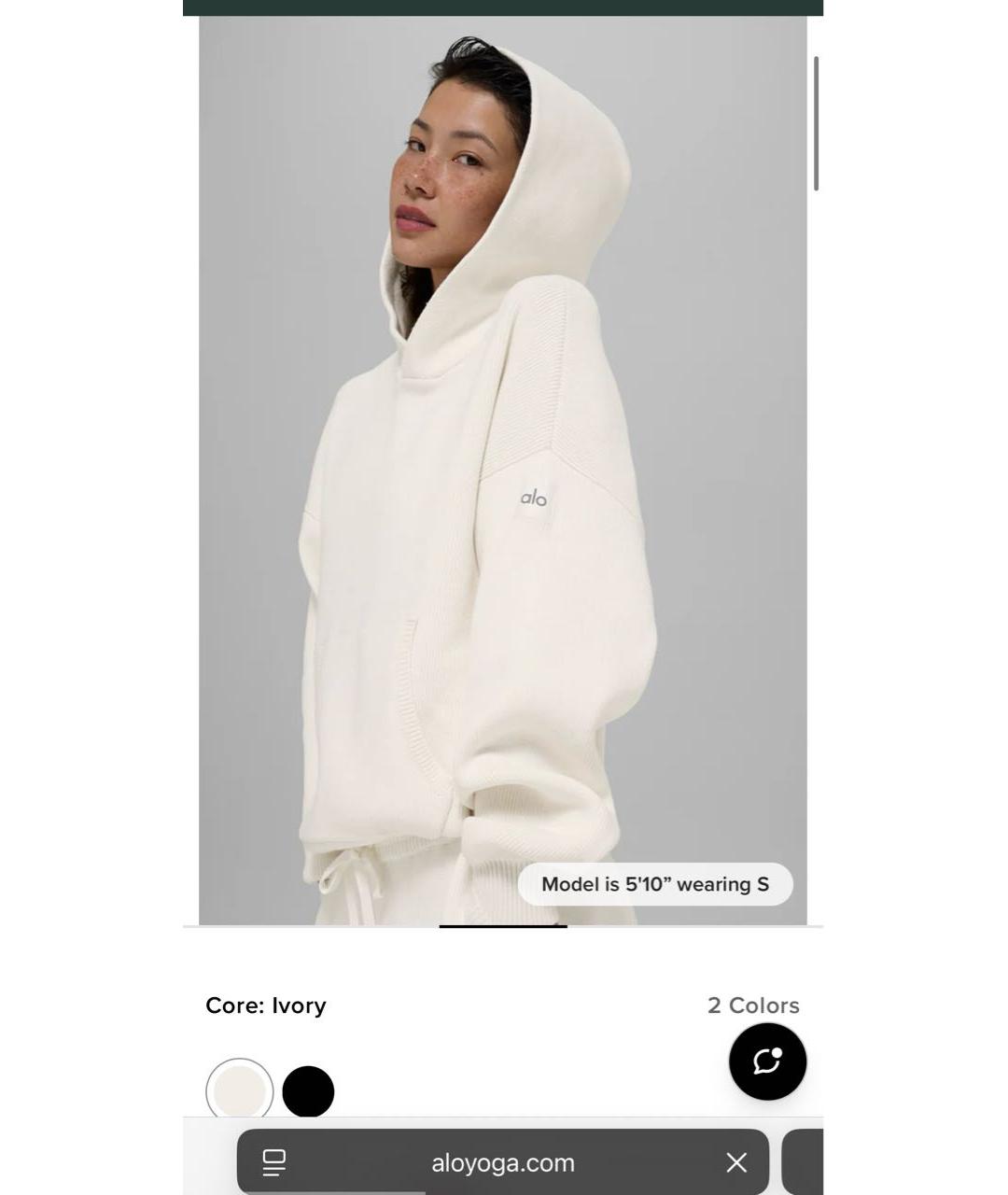The width and height of the screenshot is (1008, 1195).
Task: Close the aloyoga.com tab
Action: click(x=736, y=1162)
